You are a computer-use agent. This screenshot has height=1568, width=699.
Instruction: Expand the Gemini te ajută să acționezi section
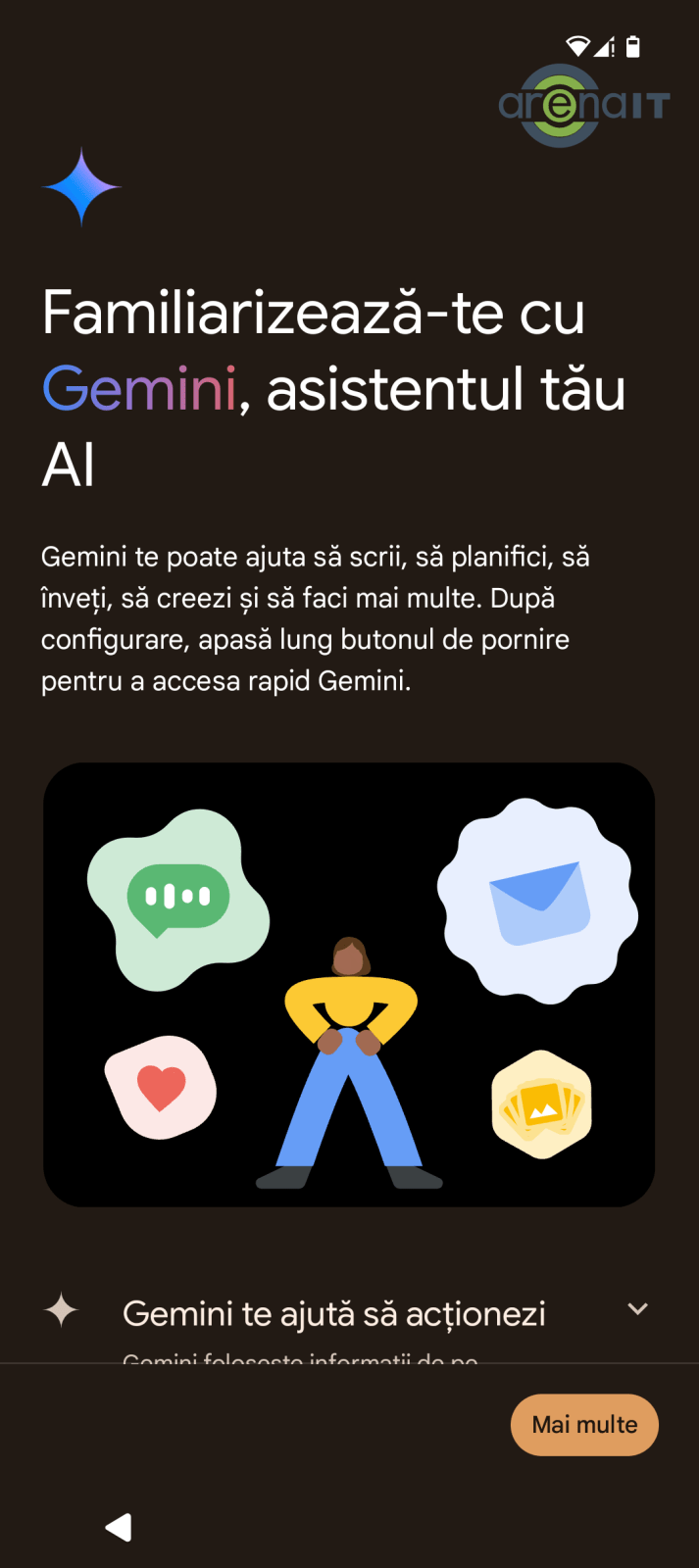(637, 1310)
